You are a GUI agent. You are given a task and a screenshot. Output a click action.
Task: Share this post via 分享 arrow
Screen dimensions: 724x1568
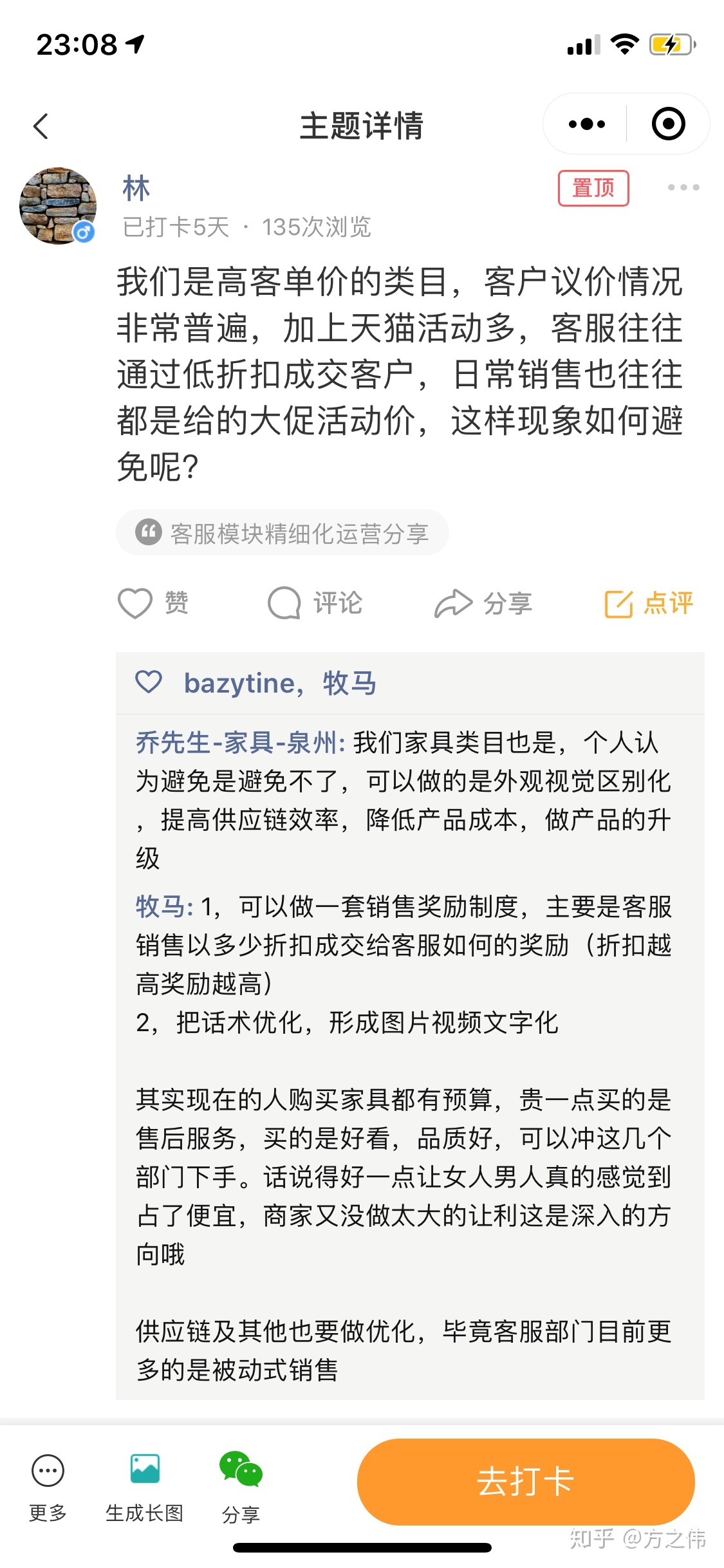pos(484,603)
